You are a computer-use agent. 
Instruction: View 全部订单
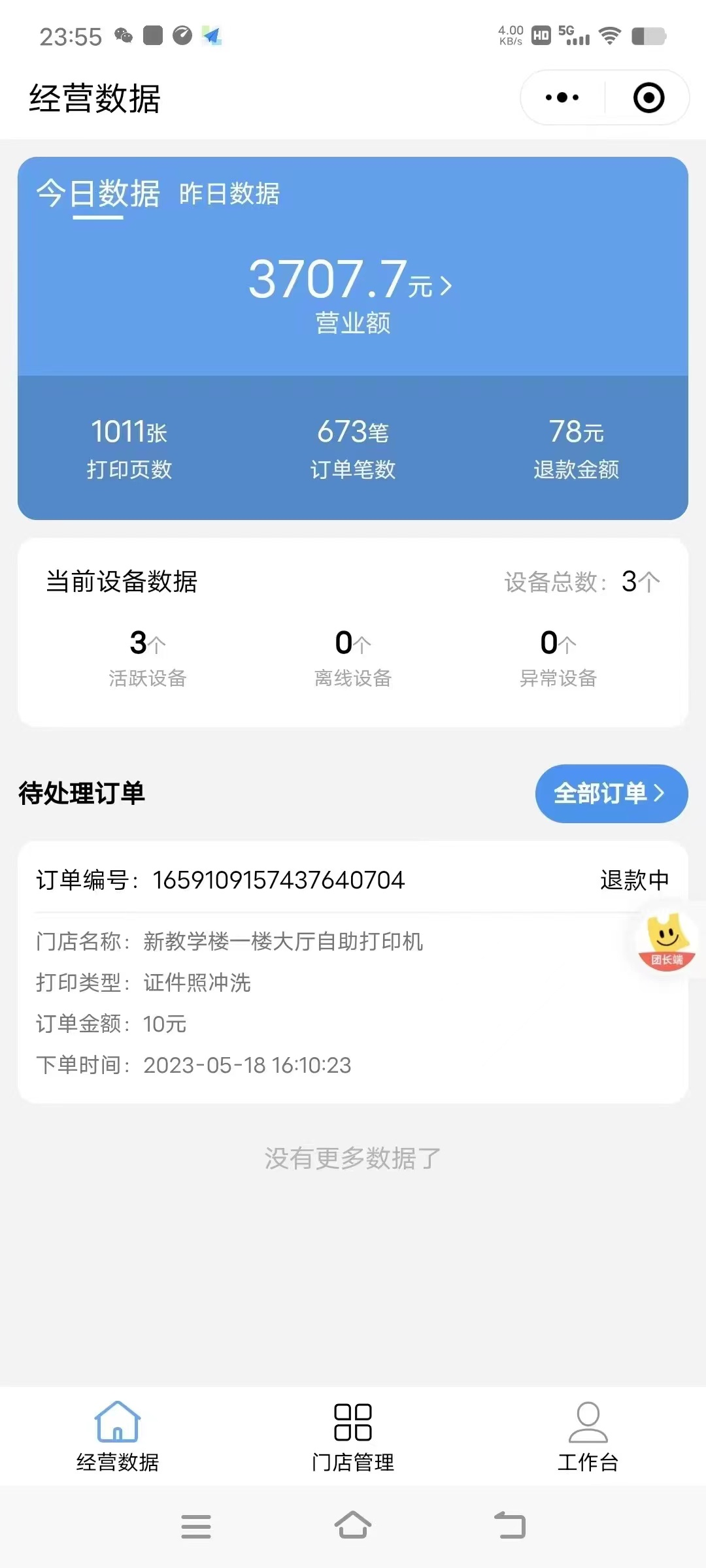pos(611,793)
